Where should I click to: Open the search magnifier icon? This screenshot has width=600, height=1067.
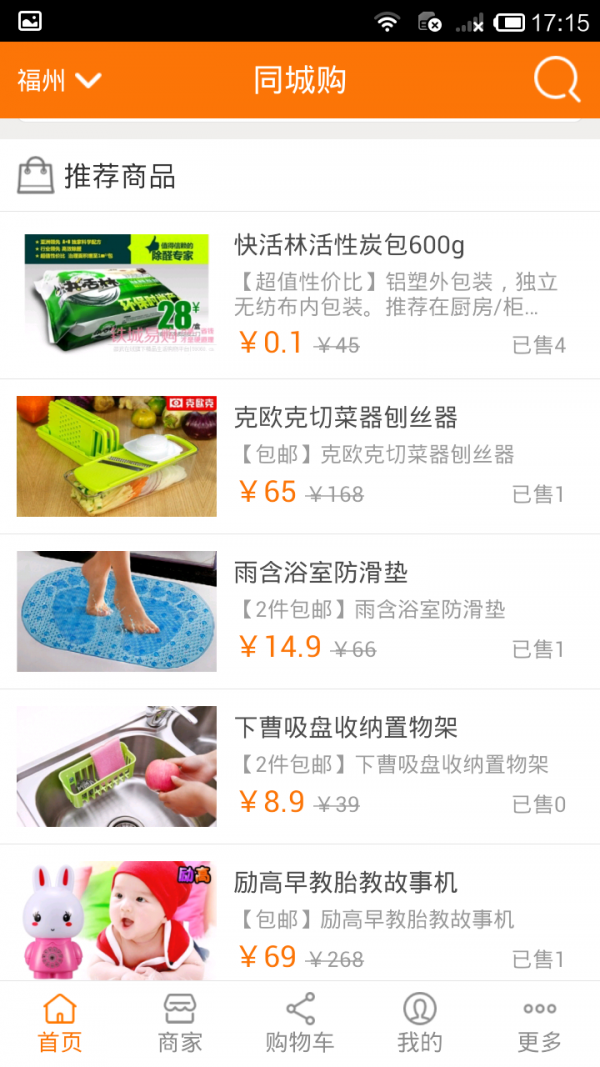point(556,80)
